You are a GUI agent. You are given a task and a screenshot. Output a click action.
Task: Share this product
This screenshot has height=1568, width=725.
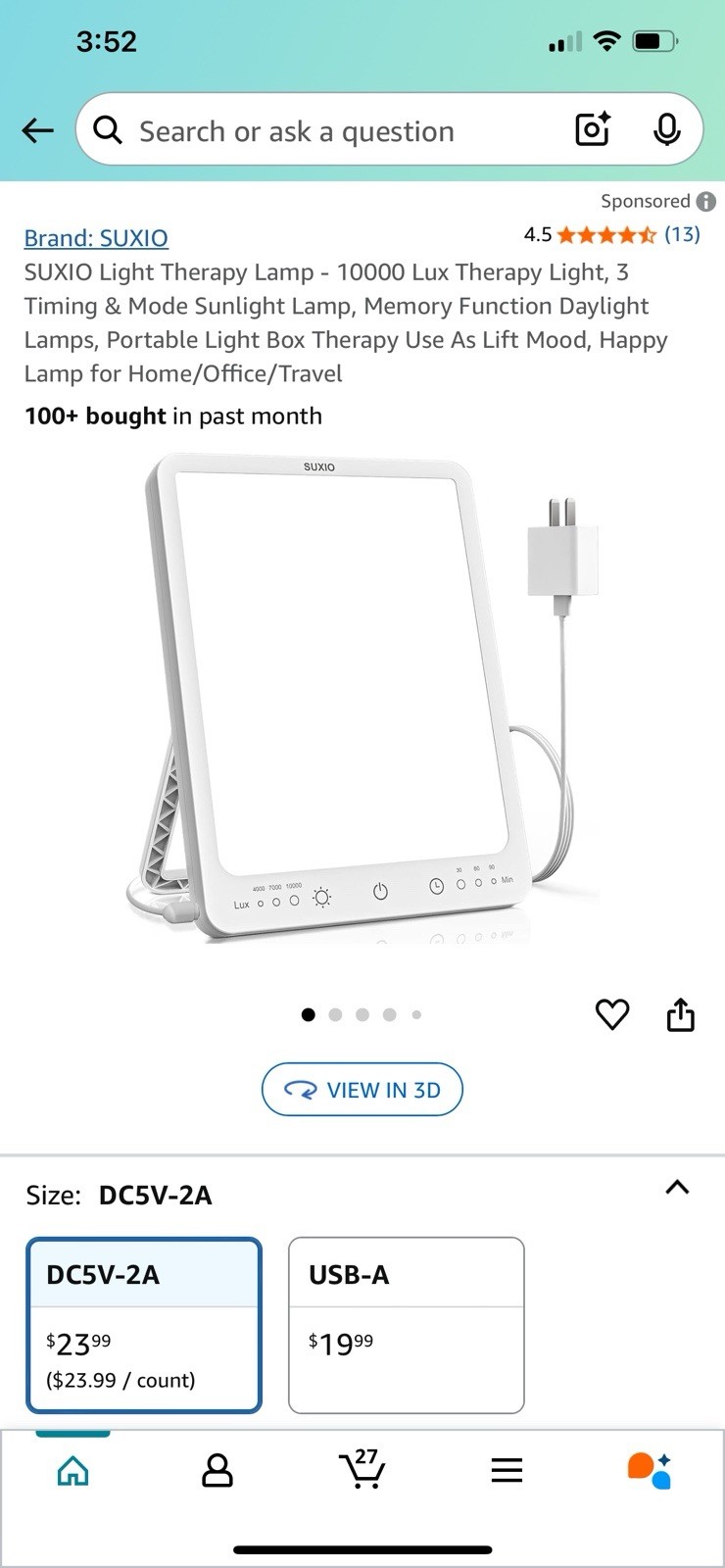pyautogui.click(x=680, y=1014)
